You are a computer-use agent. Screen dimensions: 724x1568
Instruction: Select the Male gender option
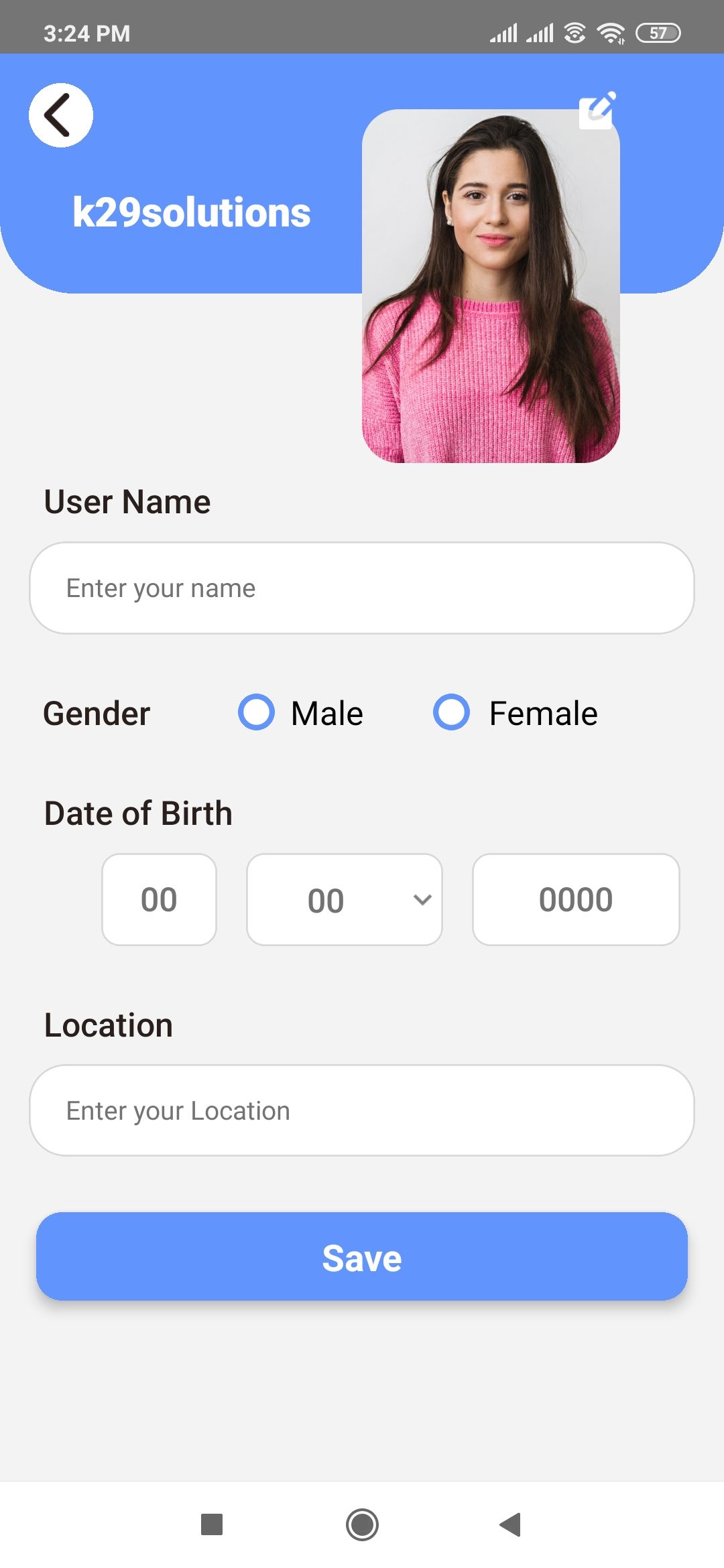pos(257,712)
